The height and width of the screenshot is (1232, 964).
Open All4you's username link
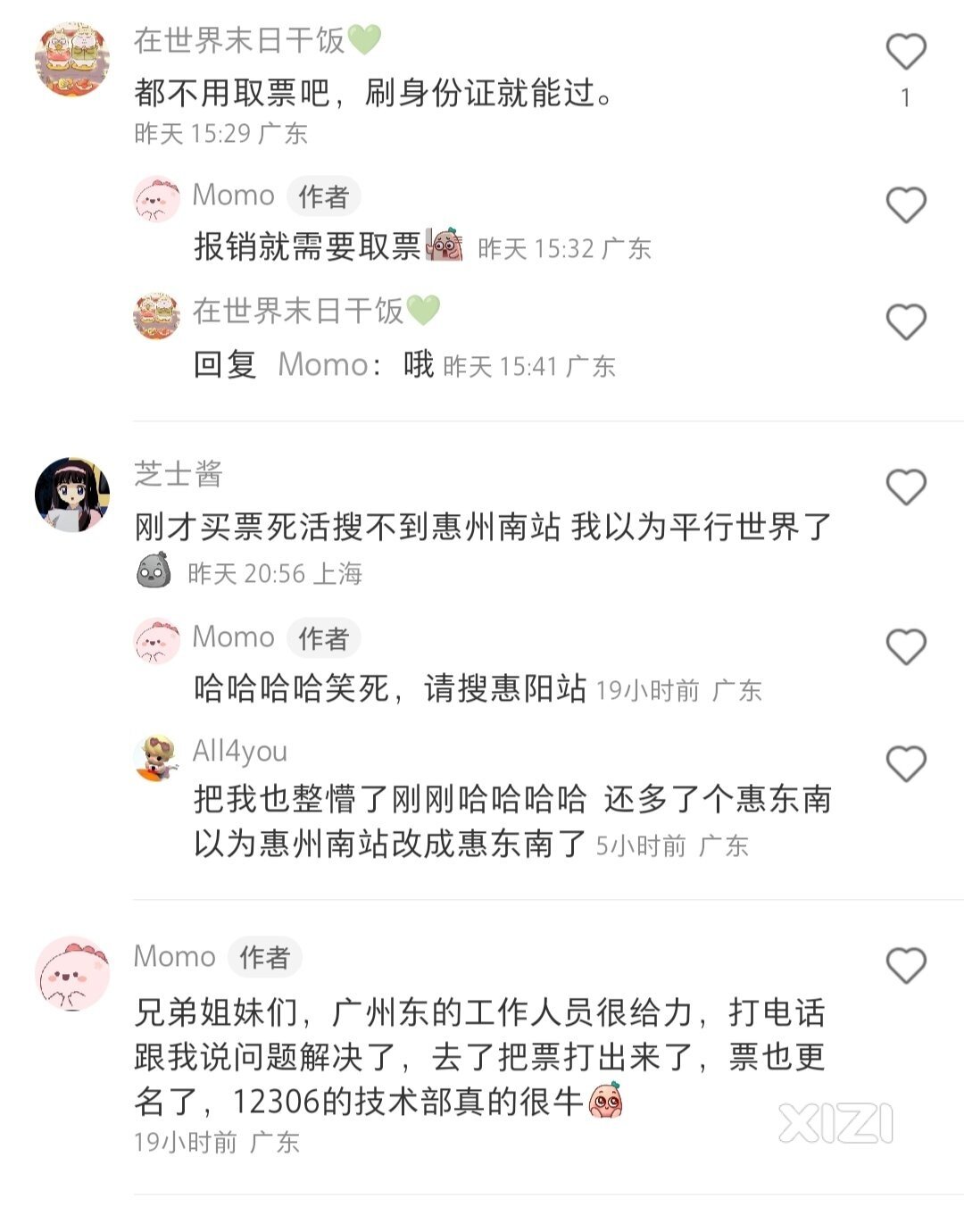tap(240, 752)
